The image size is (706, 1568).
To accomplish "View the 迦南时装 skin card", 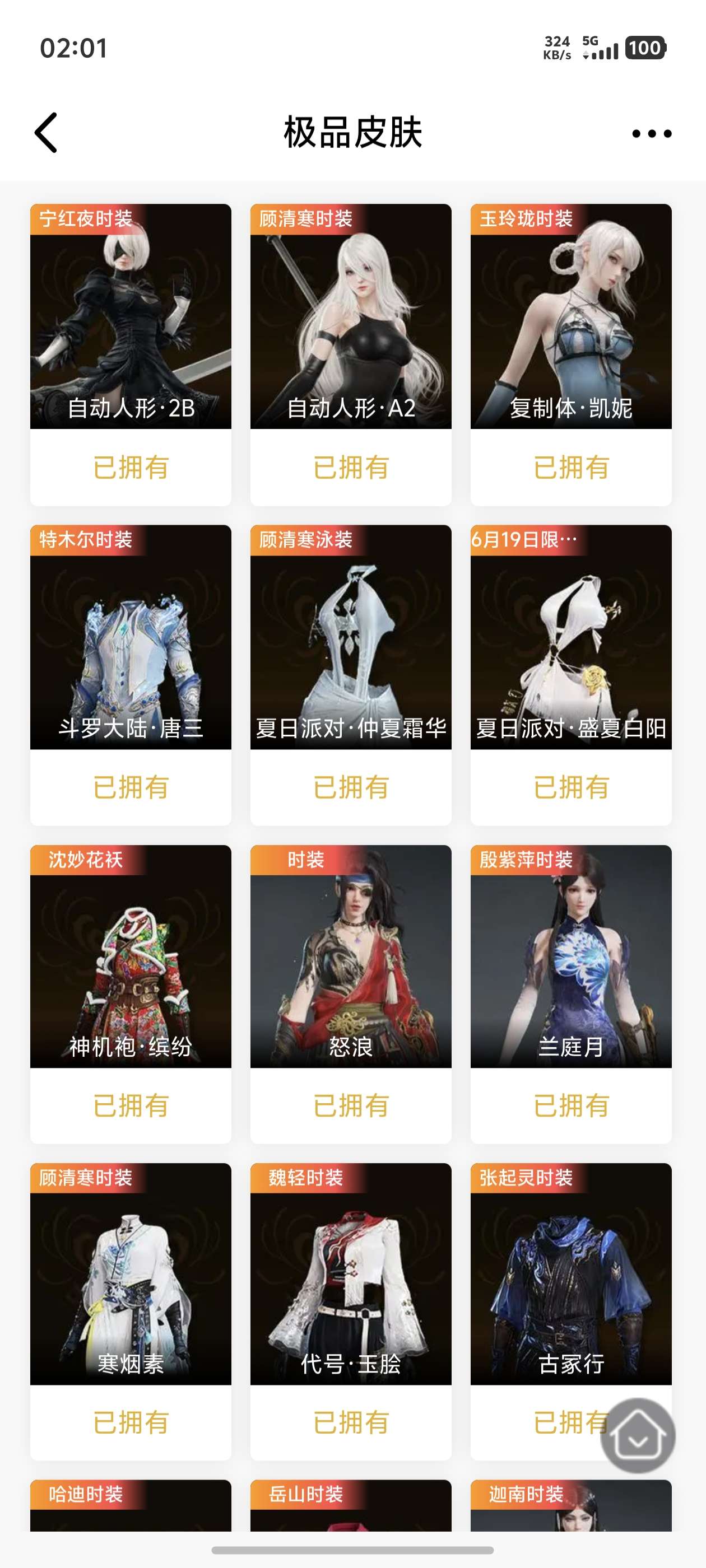I will pos(571,1505).
